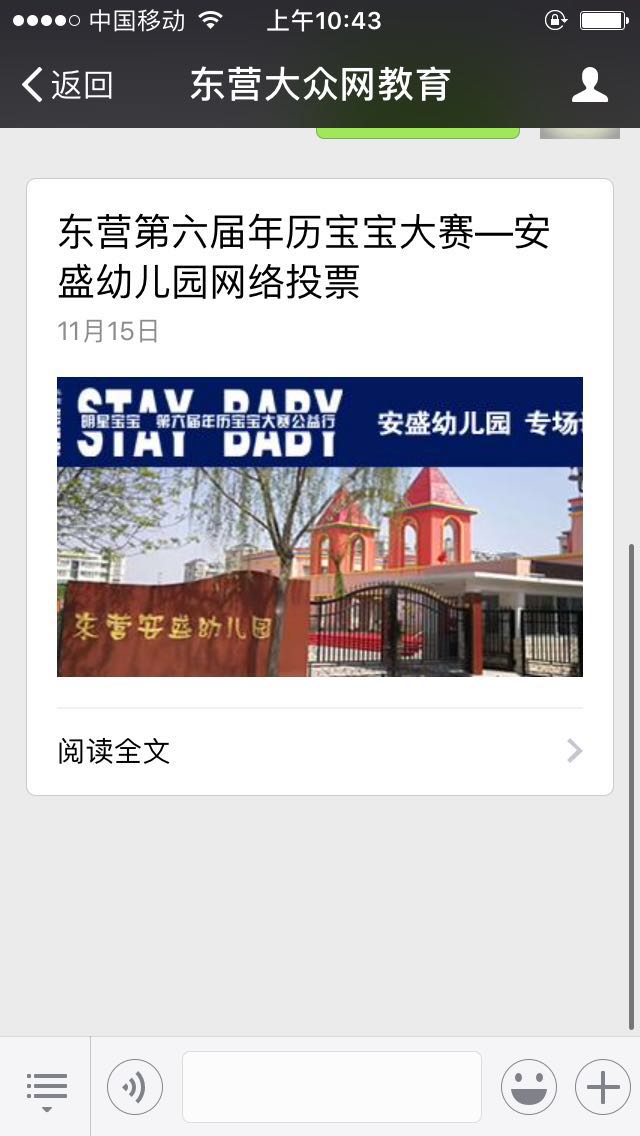Switch to the account menu list
The width and height of the screenshot is (640, 1136).
coord(46,1087)
